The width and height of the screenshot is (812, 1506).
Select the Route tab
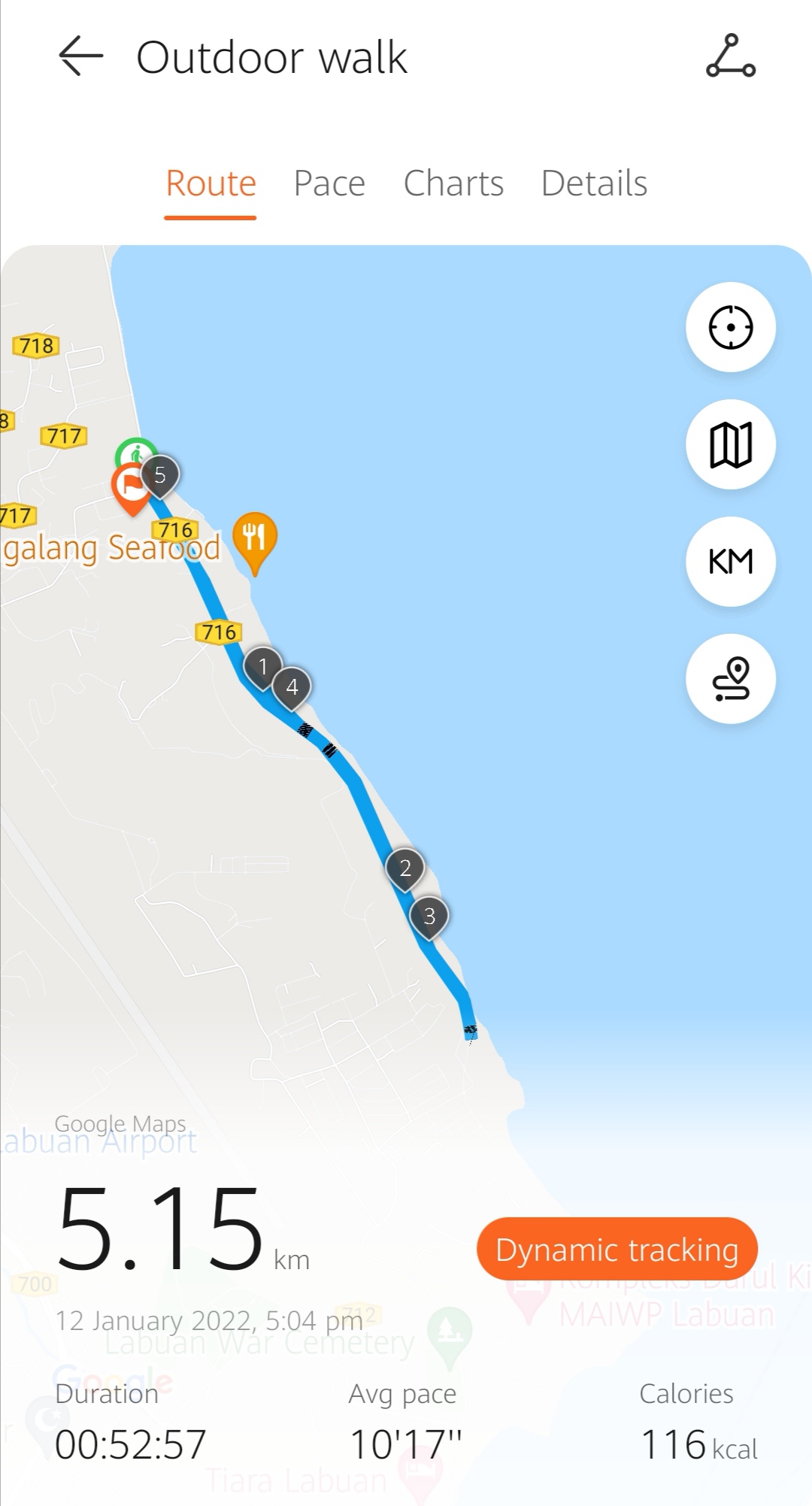coord(211,183)
